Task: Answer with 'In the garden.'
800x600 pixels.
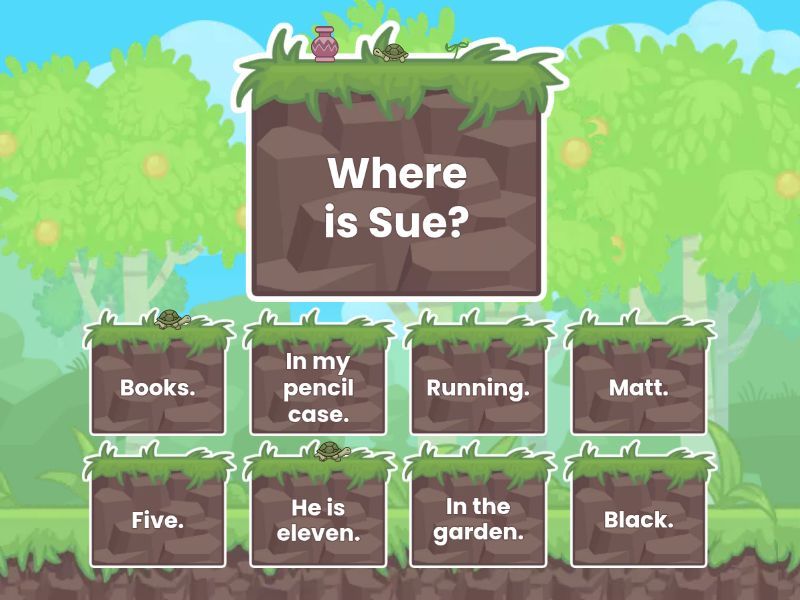Action: click(x=478, y=519)
